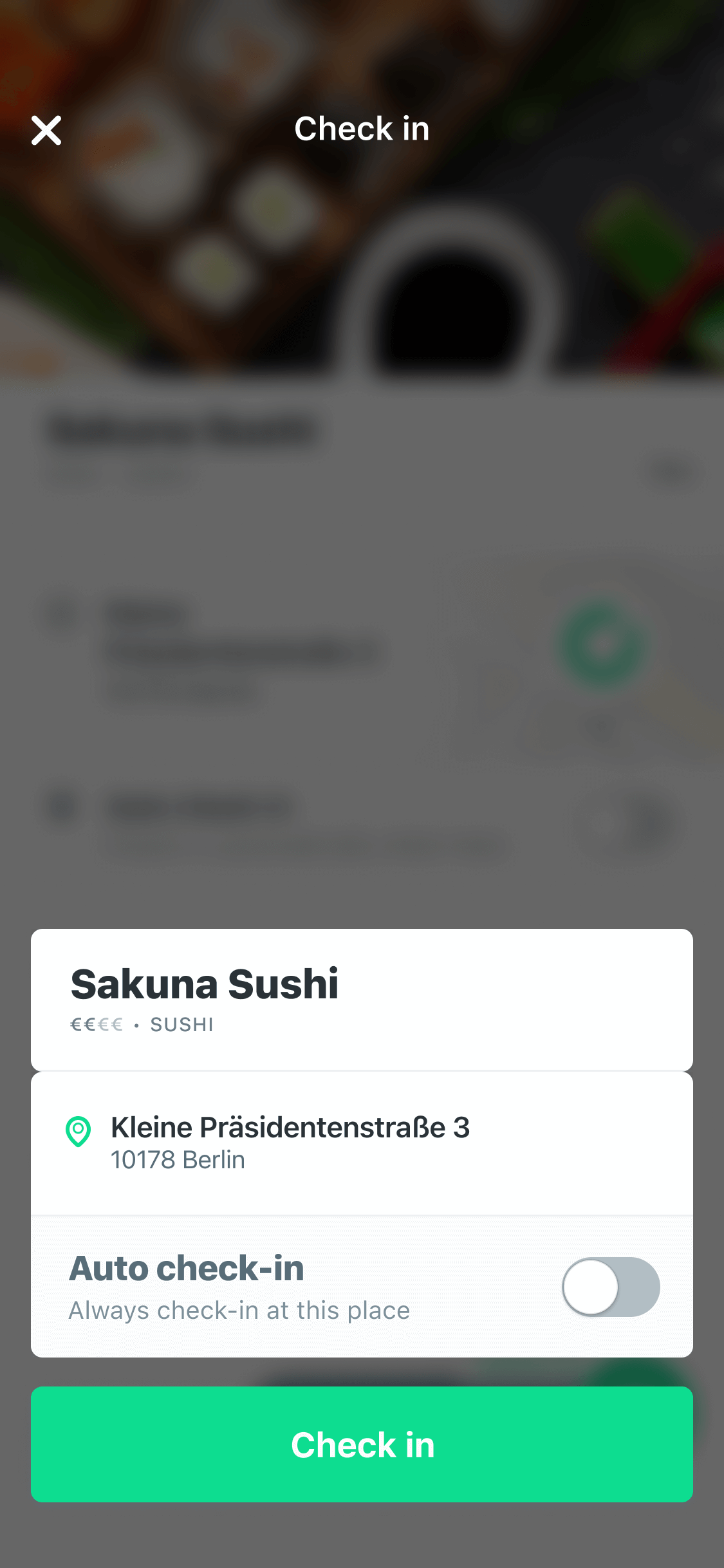Screen dimensions: 724x1568
Task: Tap the green Check in button
Action: click(362, 1444)
